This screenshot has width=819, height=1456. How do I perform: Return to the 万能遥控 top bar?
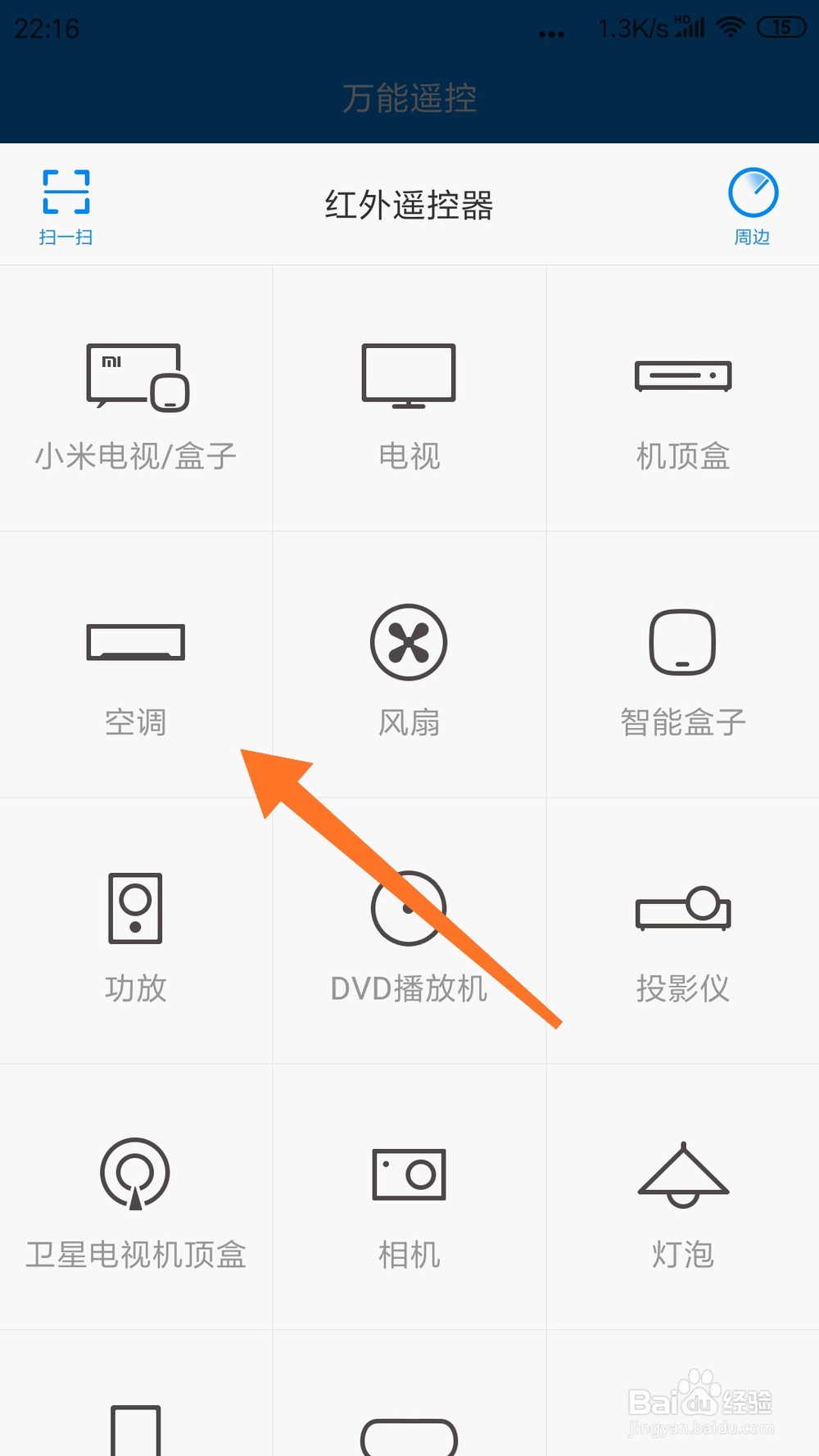pyautogui.click(x=409, y=98)
